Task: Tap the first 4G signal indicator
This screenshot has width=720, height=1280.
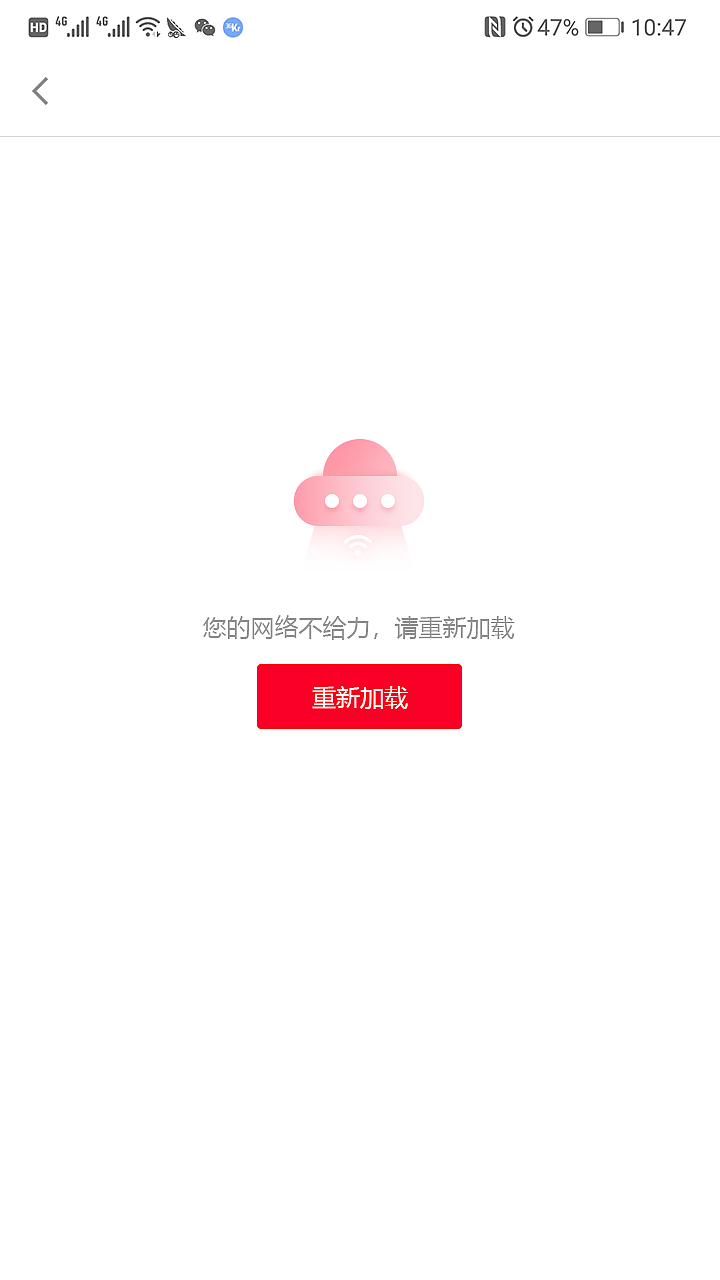Action: pos(70,25)
